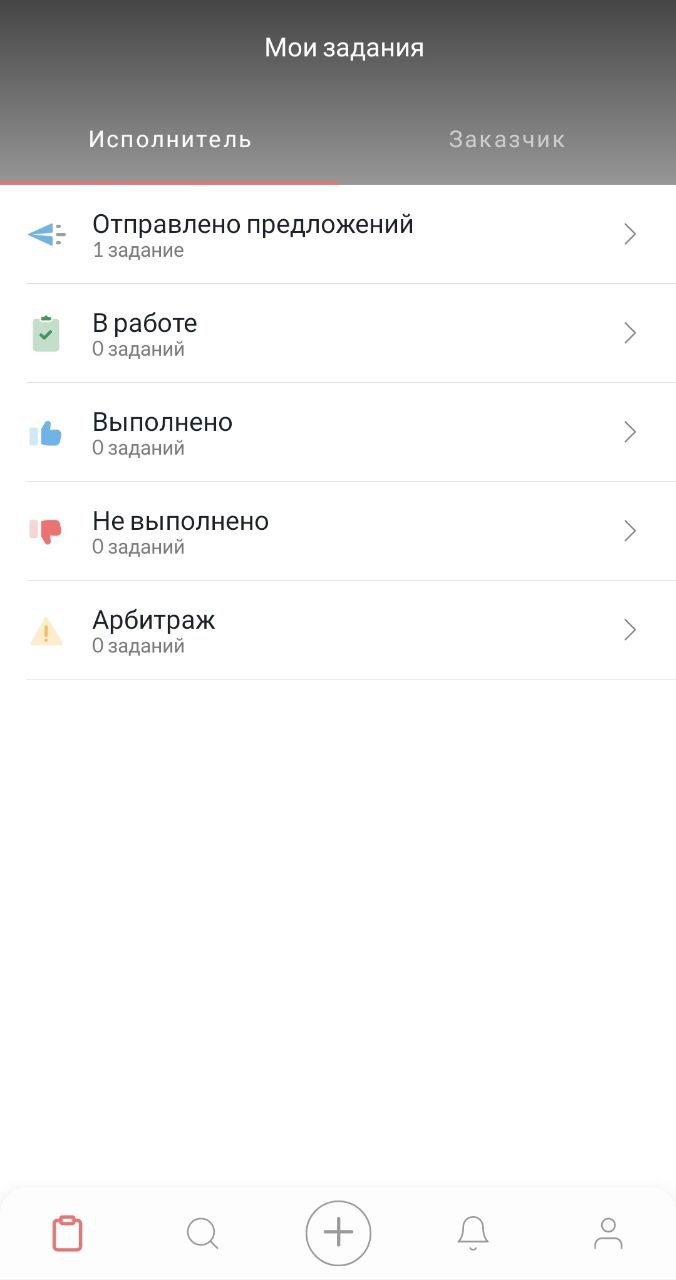View Выполнено tasks

pos(338,432)
